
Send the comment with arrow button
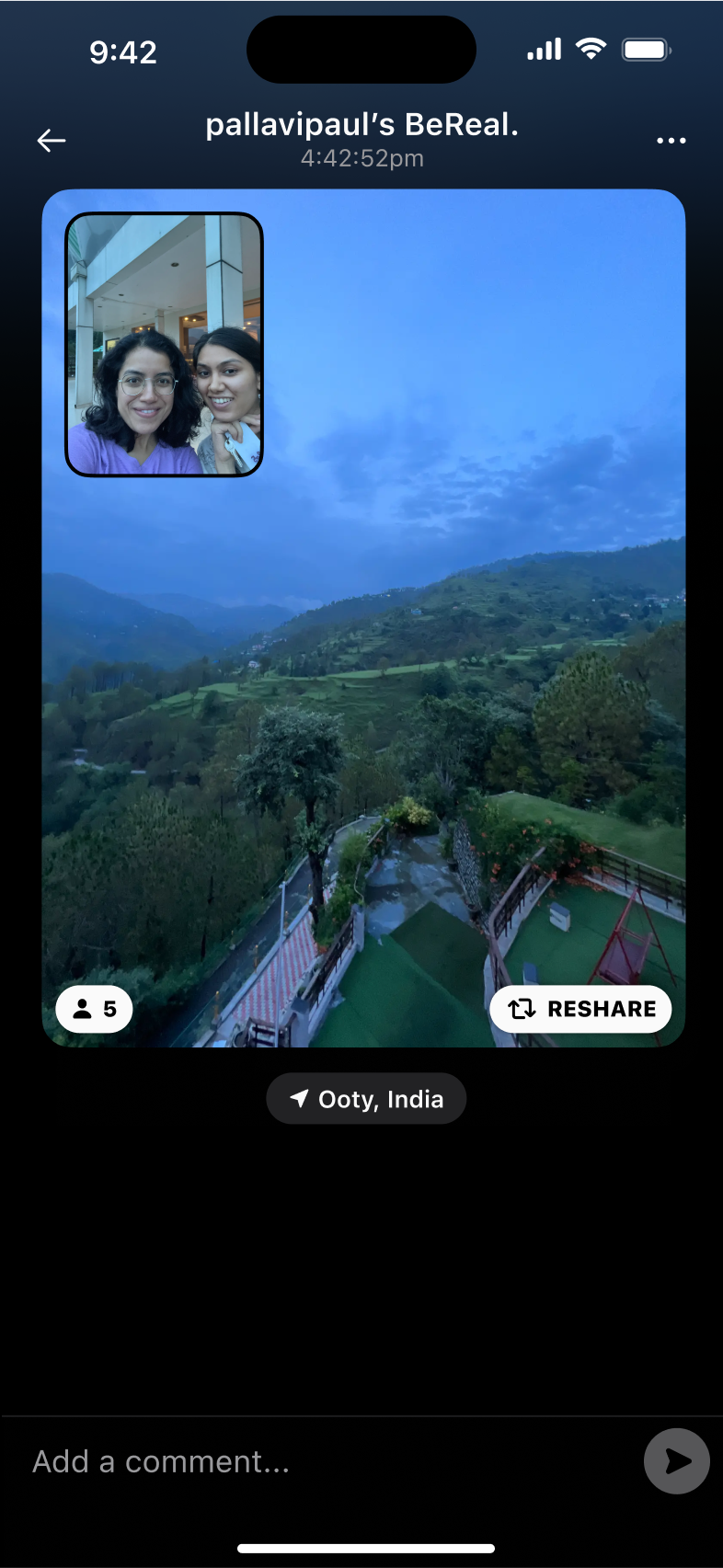click(x=676, y=1461)
